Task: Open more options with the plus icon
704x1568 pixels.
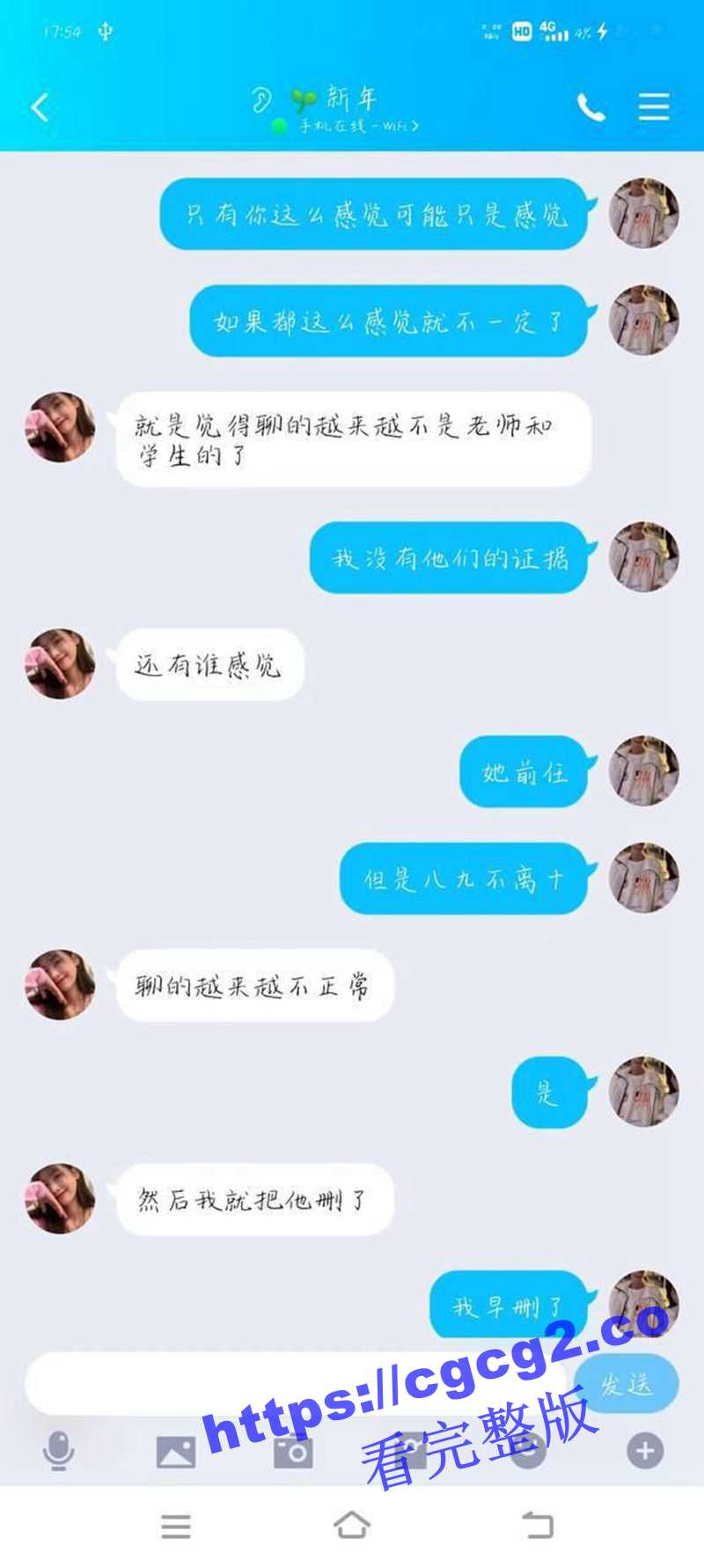Action: (644, 1450)
